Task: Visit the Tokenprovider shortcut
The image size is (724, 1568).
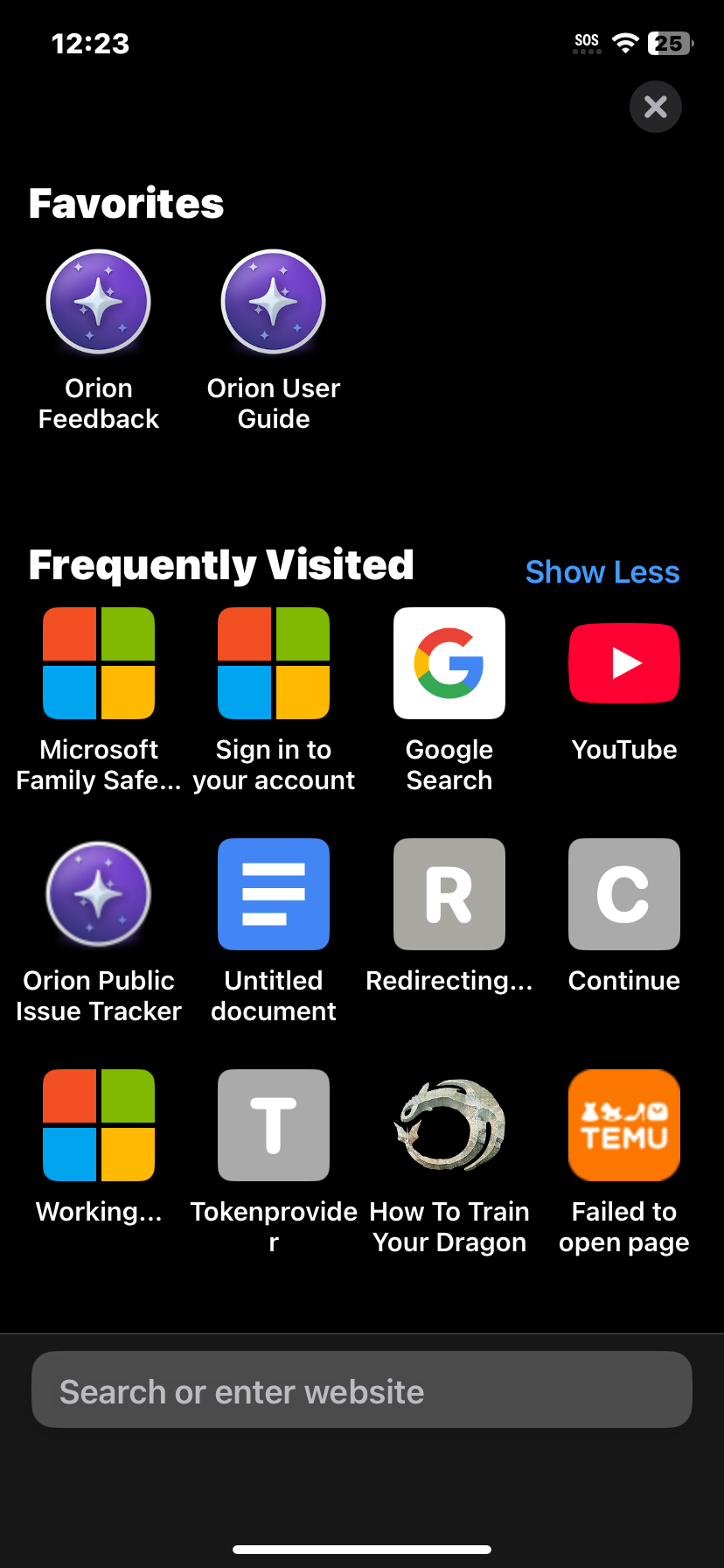Action: pos(274,1125)
